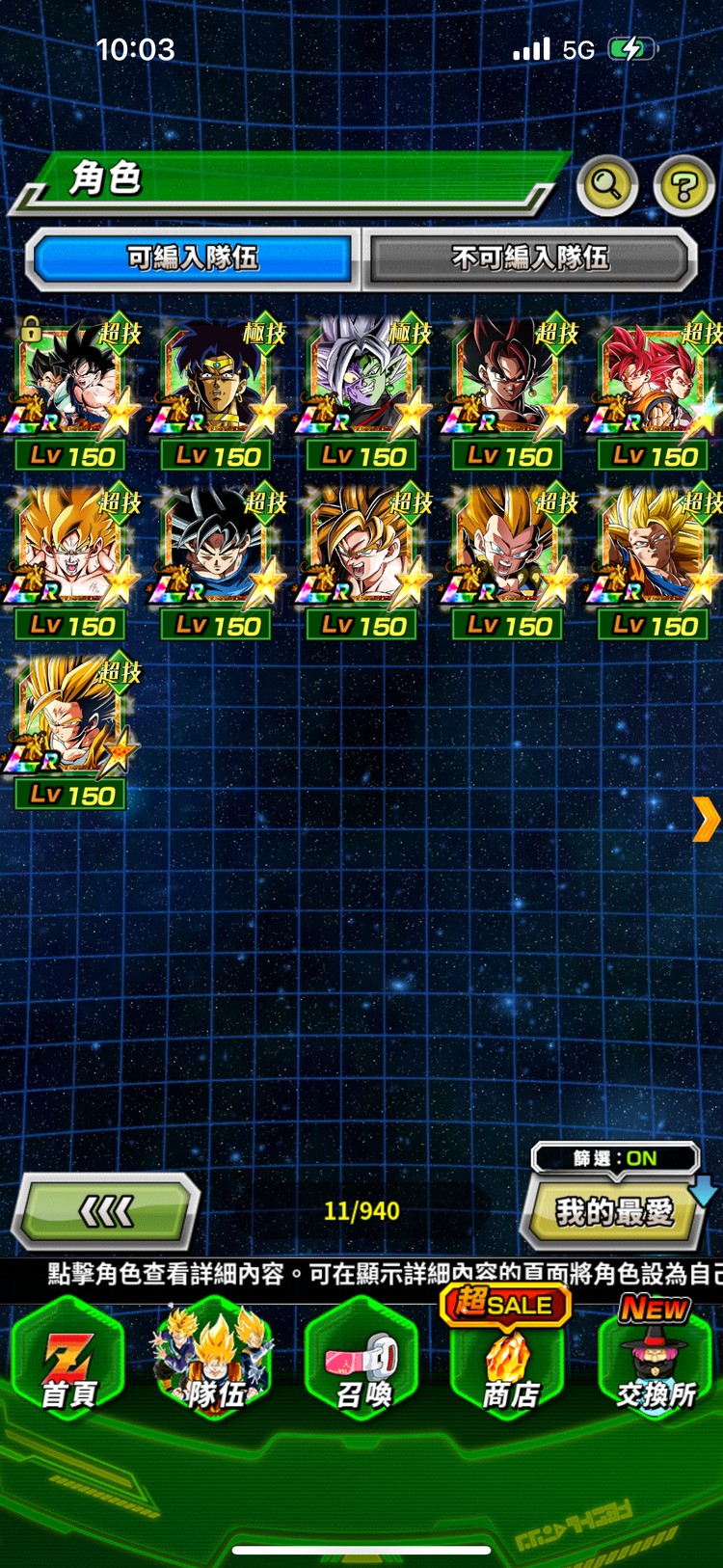Open the magnifier search icon
This screenshot has width=723, height=1568.
click(606, 184)
